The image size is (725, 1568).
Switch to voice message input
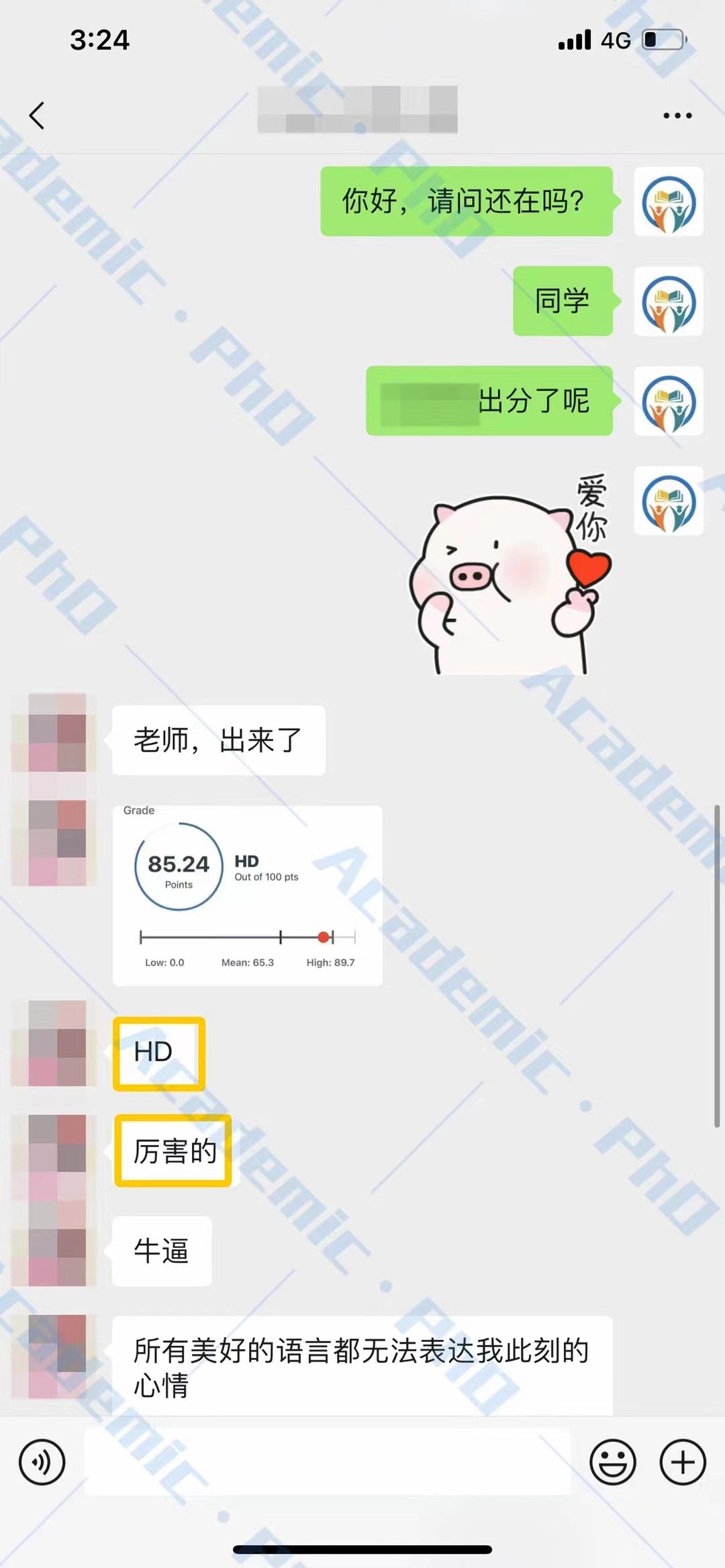pyautogui.click(x=42, y=1462)
